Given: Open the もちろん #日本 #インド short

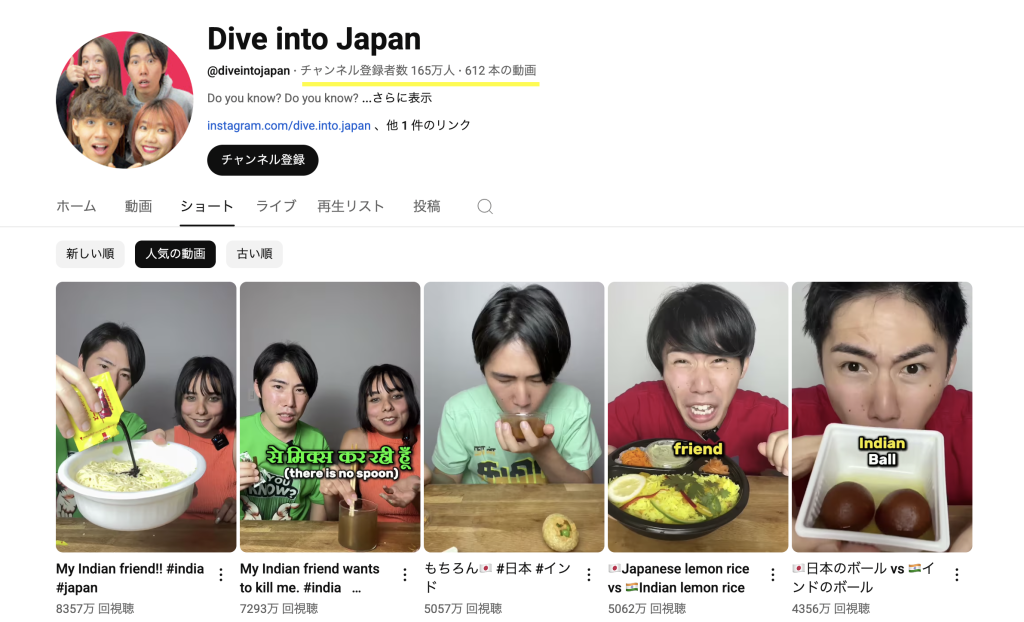Looking at the screenshot, I should pos(514,416).
